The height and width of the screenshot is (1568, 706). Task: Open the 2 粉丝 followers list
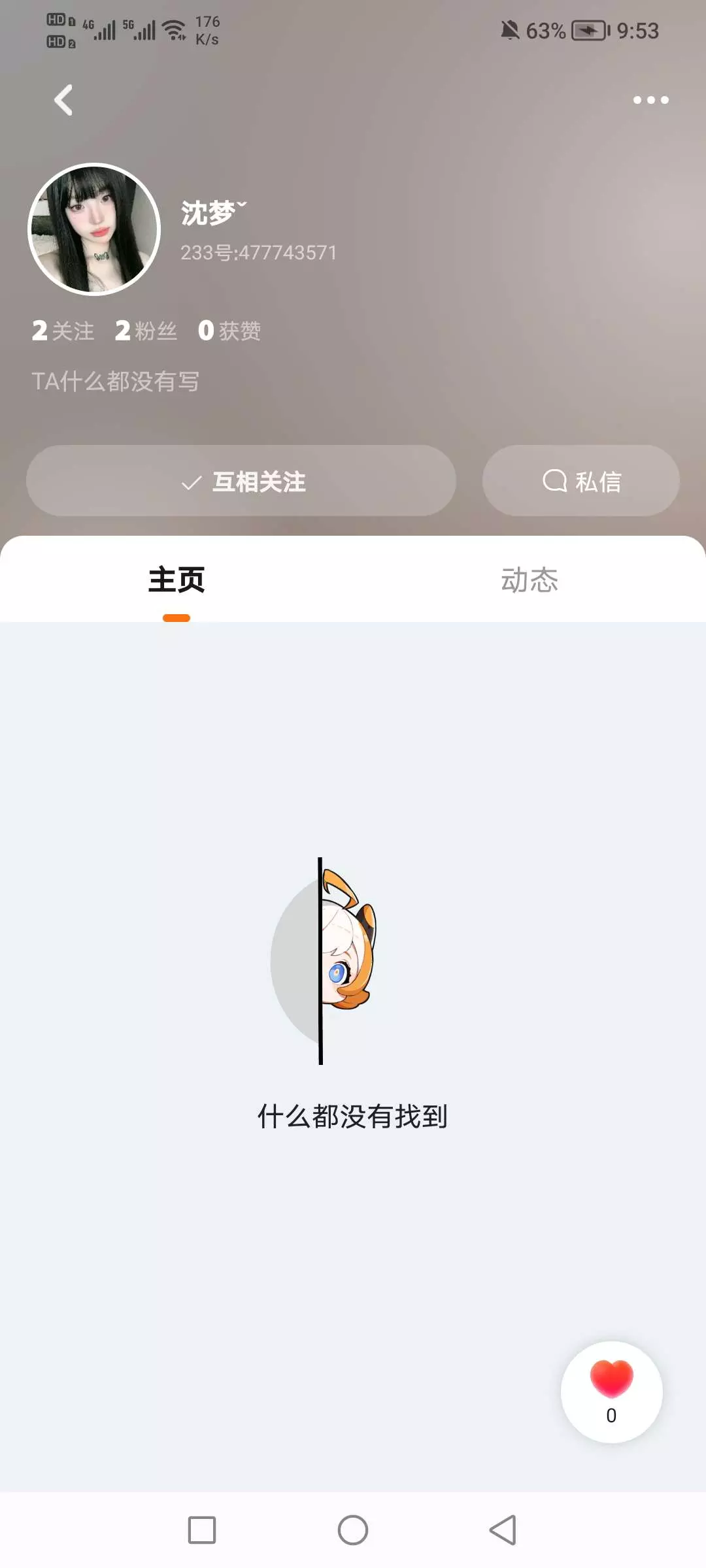coord(146,331)
